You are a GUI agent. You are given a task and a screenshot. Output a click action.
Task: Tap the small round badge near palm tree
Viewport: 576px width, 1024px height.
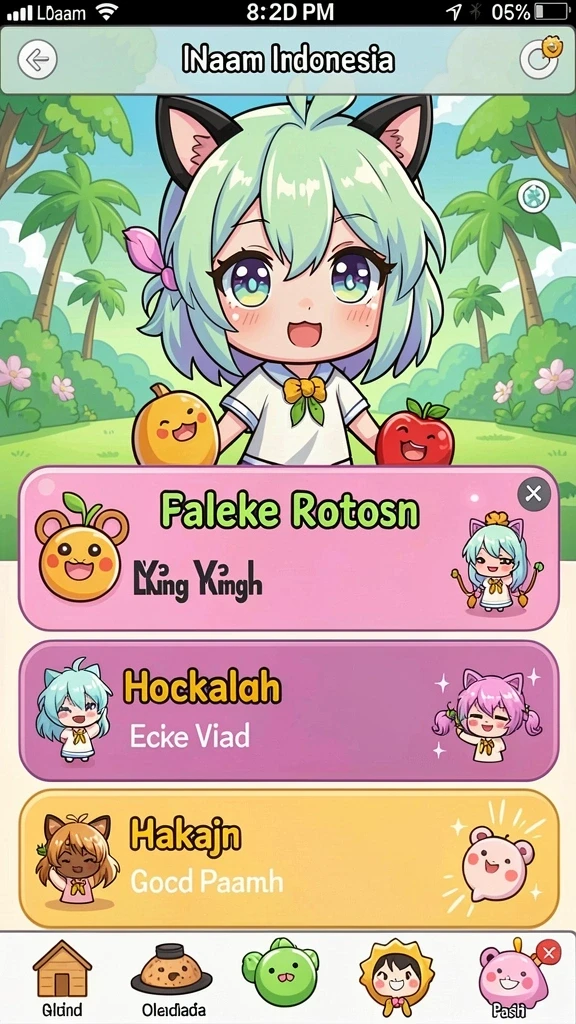click(533, 196)
